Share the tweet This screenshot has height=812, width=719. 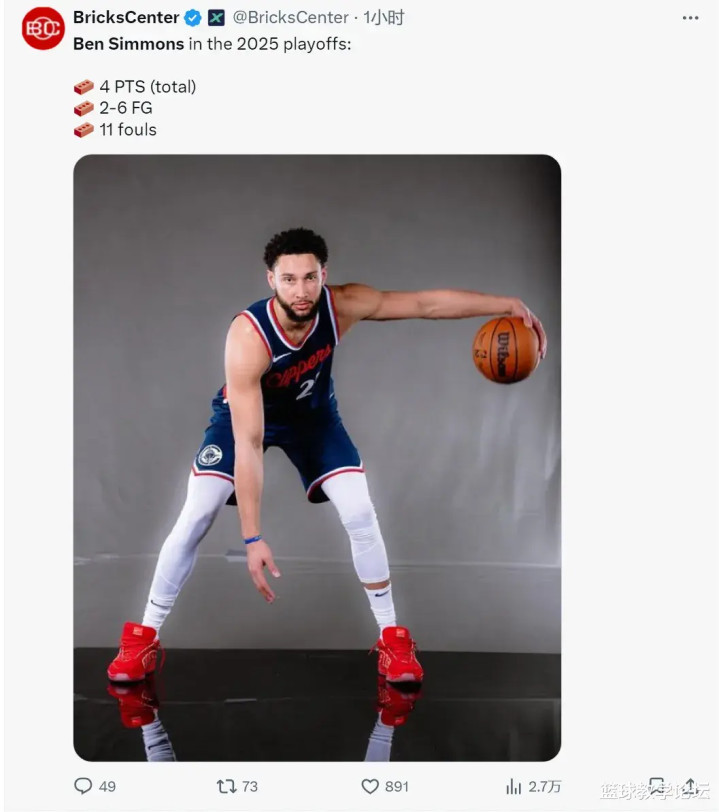click(x=691, y=785)
